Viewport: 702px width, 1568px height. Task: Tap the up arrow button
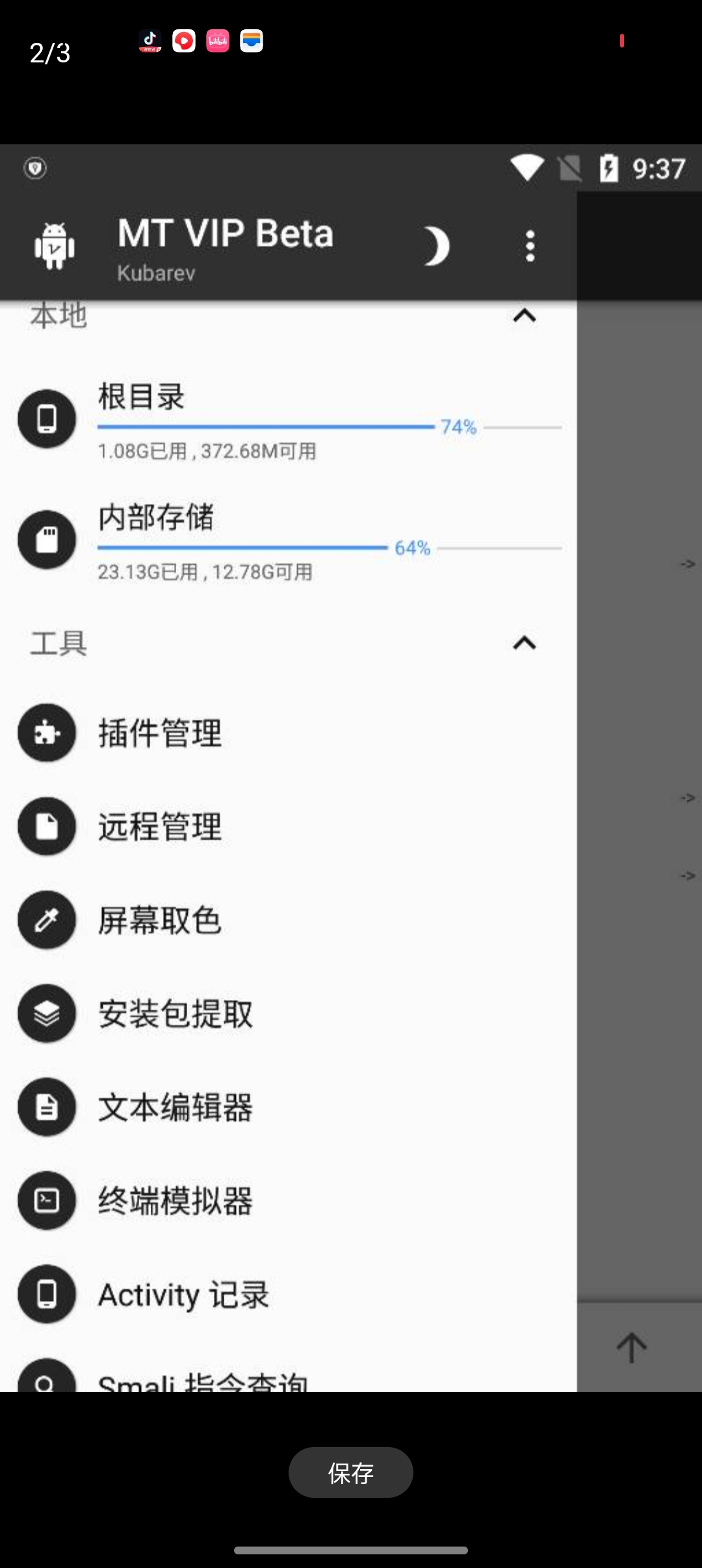click(x=631, y=1347)
